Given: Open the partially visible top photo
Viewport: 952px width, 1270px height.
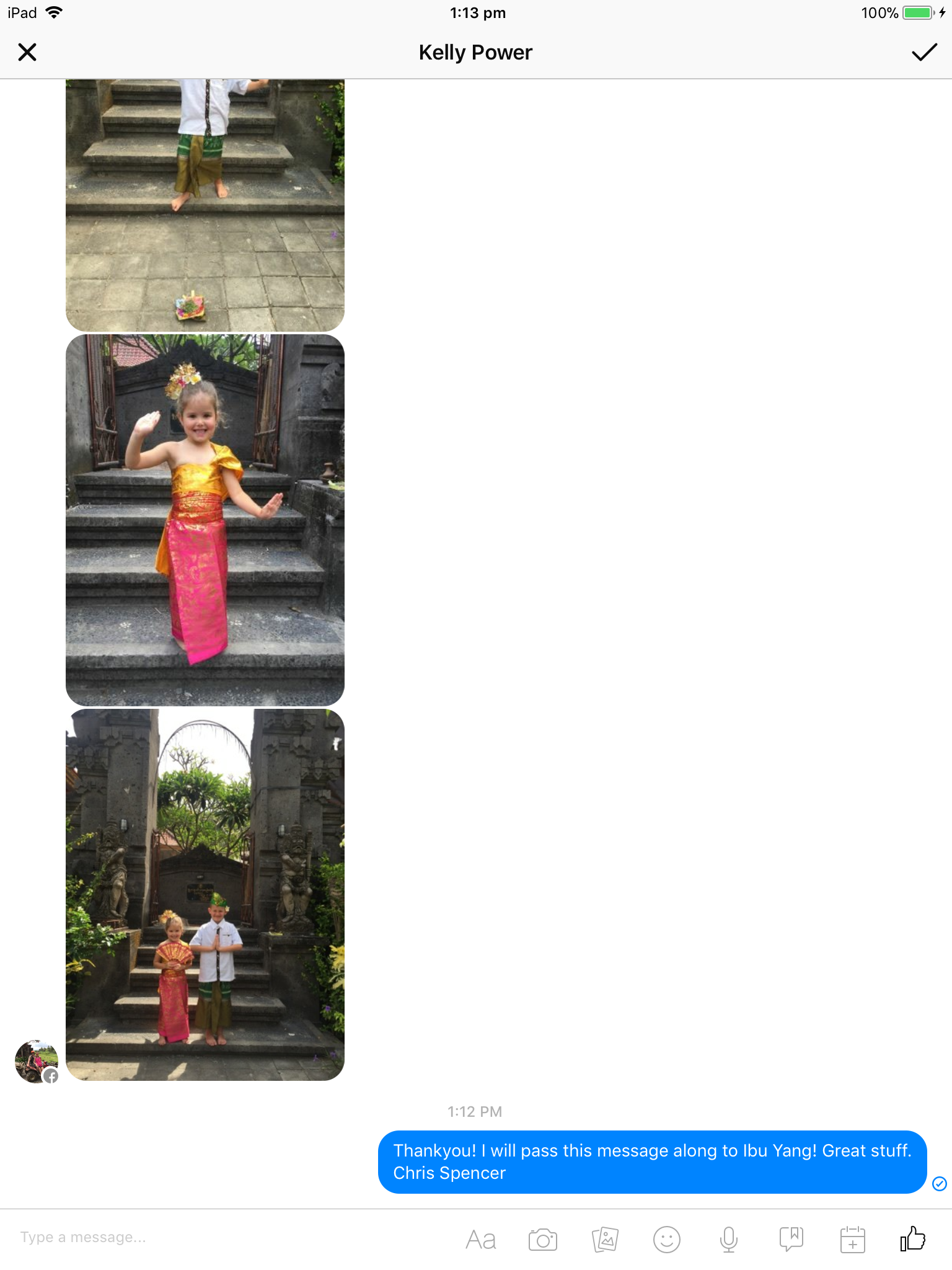Looking at the screenshot, I should [x=205, y=205].
